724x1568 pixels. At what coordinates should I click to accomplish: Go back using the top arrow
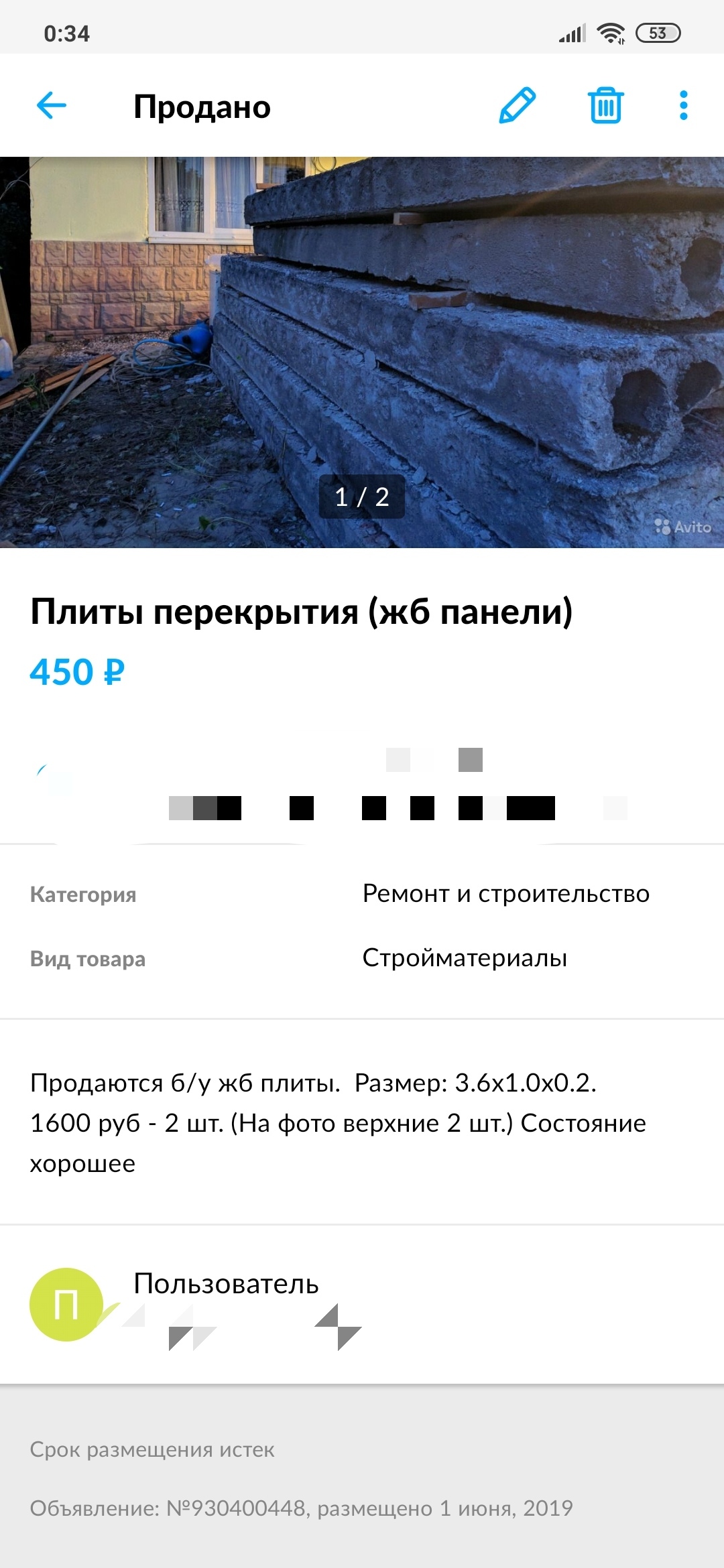click(52, 106)
